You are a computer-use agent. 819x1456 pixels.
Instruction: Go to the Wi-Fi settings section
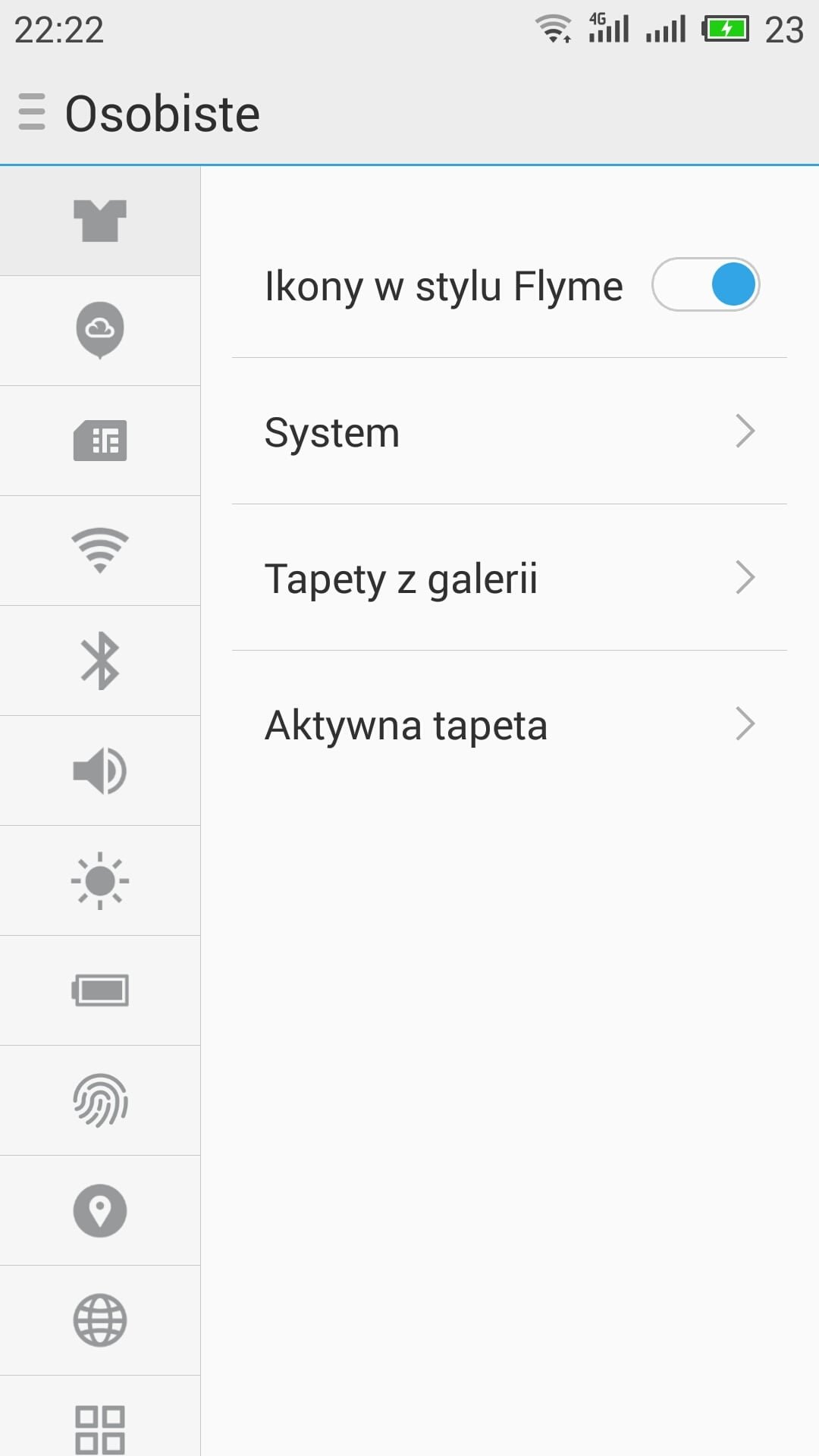[x=100, y=551]
